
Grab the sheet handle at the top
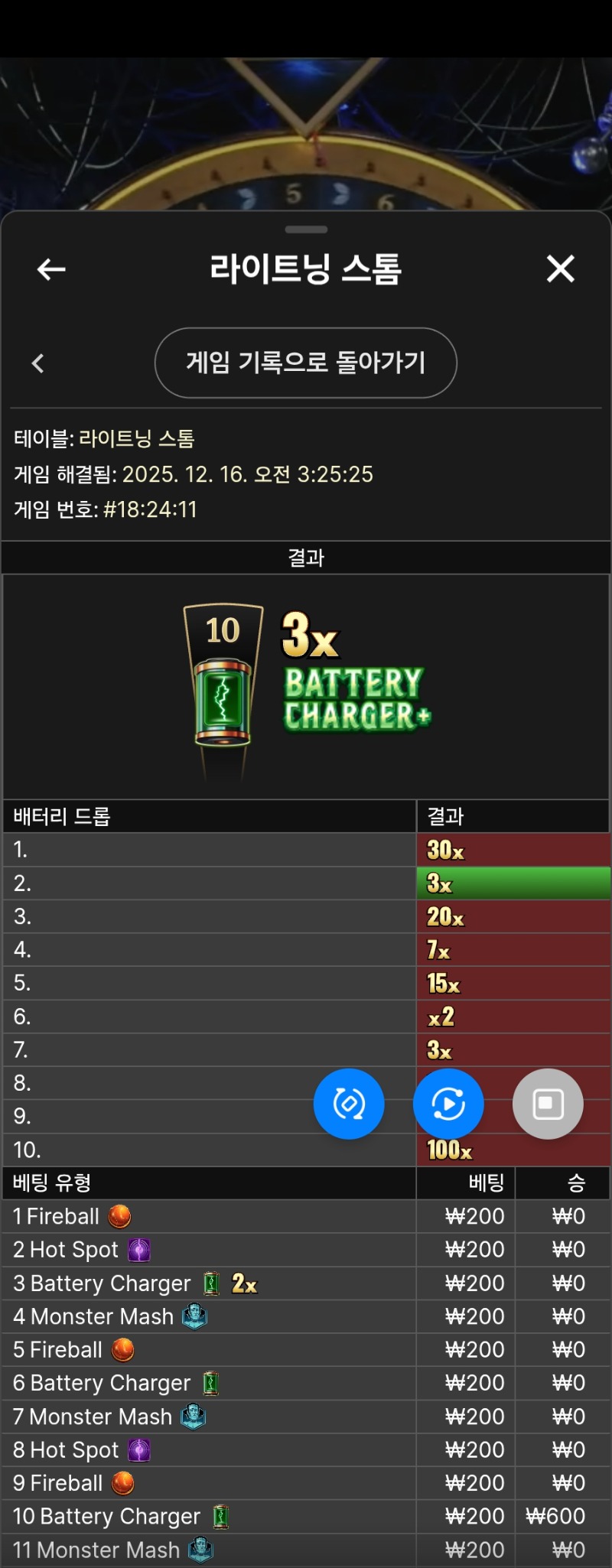point(306,229)
